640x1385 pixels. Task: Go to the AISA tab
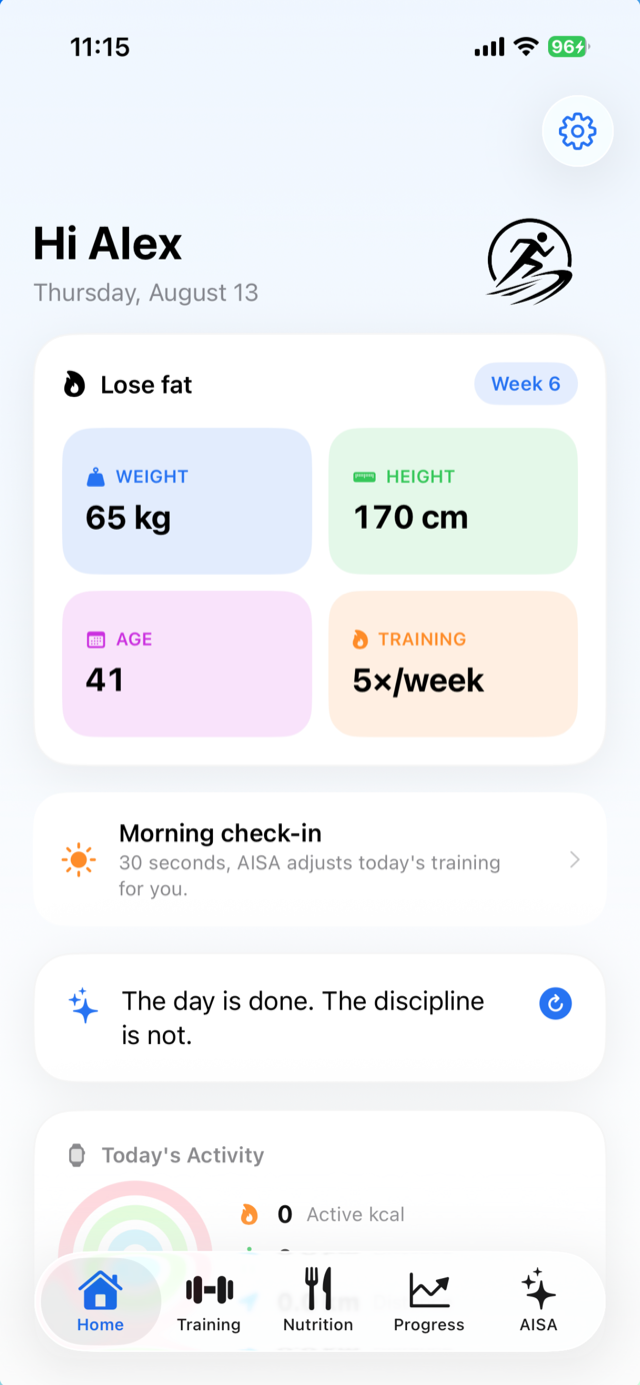(x=538, y=1303)
